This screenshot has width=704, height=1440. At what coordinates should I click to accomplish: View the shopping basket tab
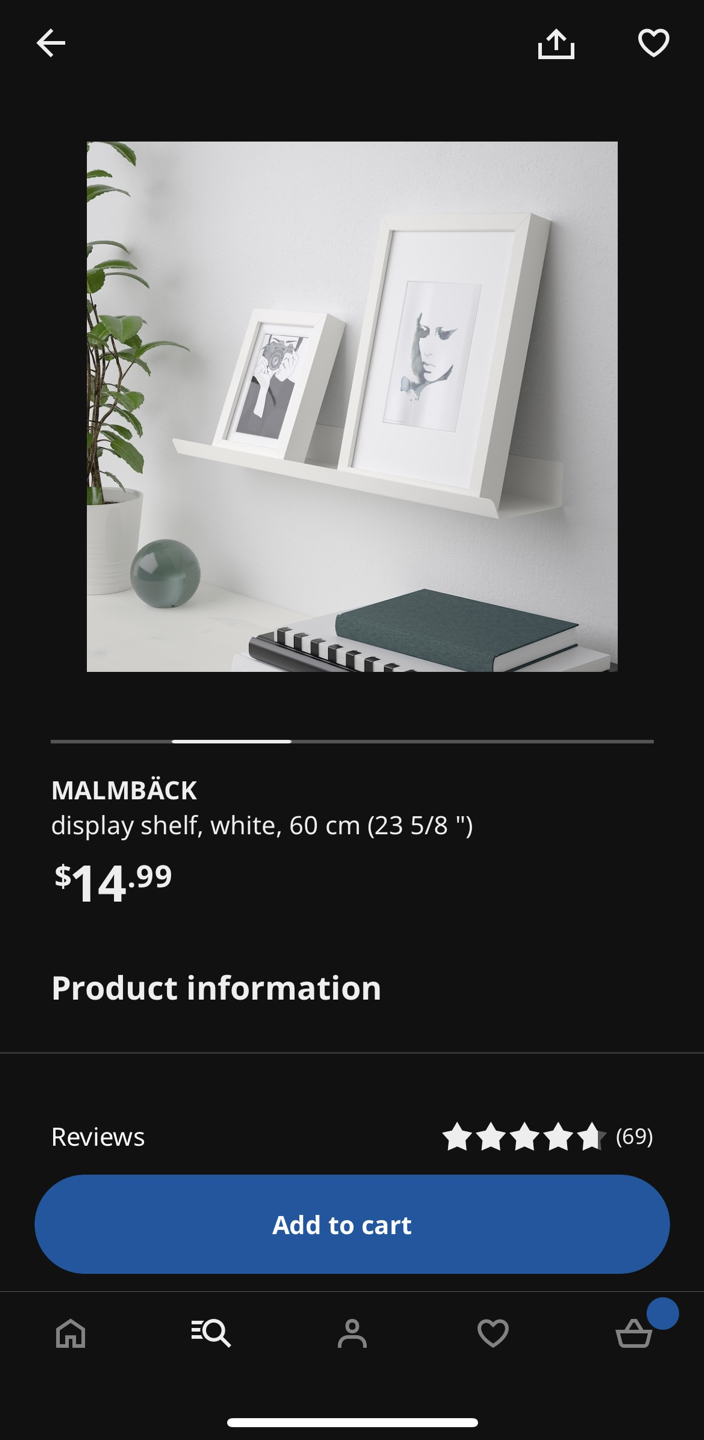coord(634,1333)
